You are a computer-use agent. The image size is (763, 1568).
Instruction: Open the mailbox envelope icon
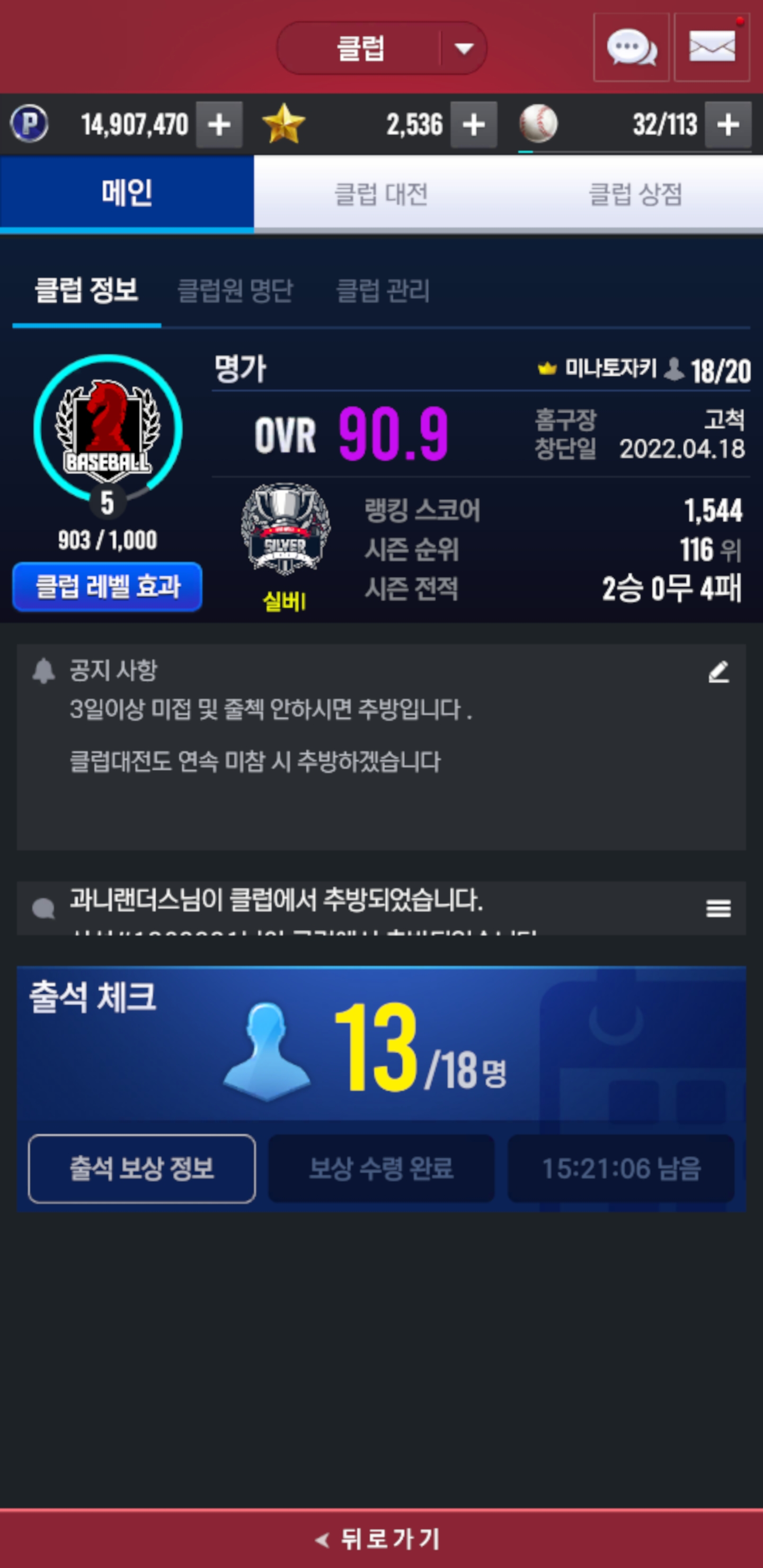click(711, 48)
